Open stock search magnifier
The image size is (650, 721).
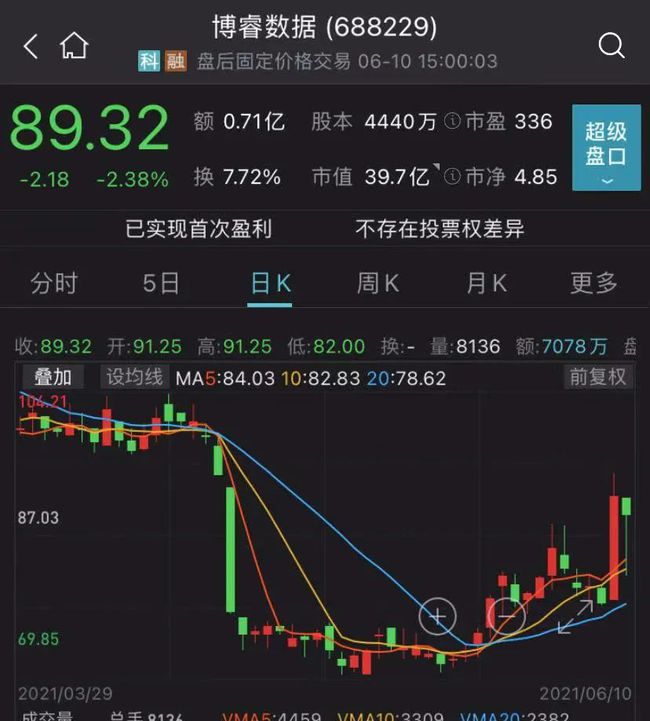tap(610, 45)
